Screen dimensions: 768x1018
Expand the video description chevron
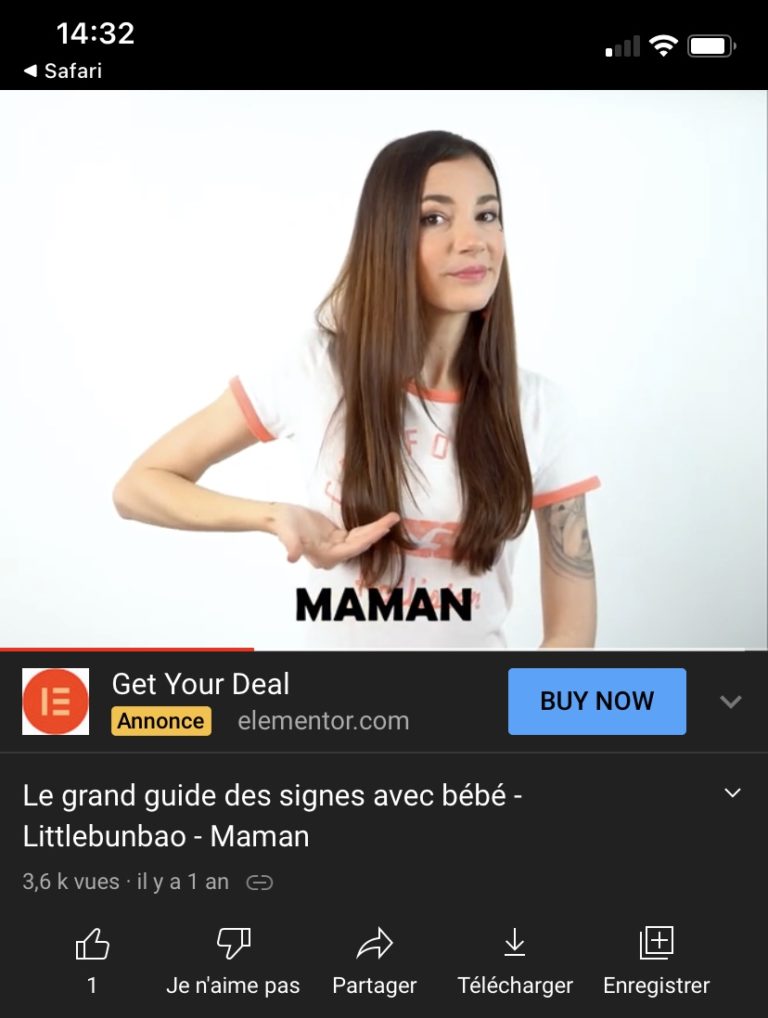click(x=733, y=793)
